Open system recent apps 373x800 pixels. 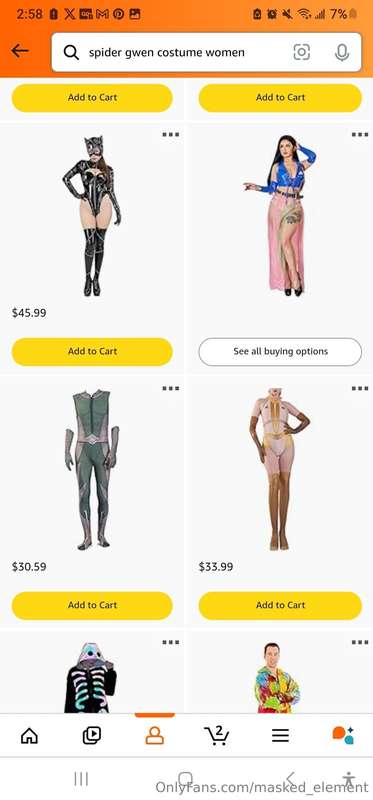(x=81, y=779)
